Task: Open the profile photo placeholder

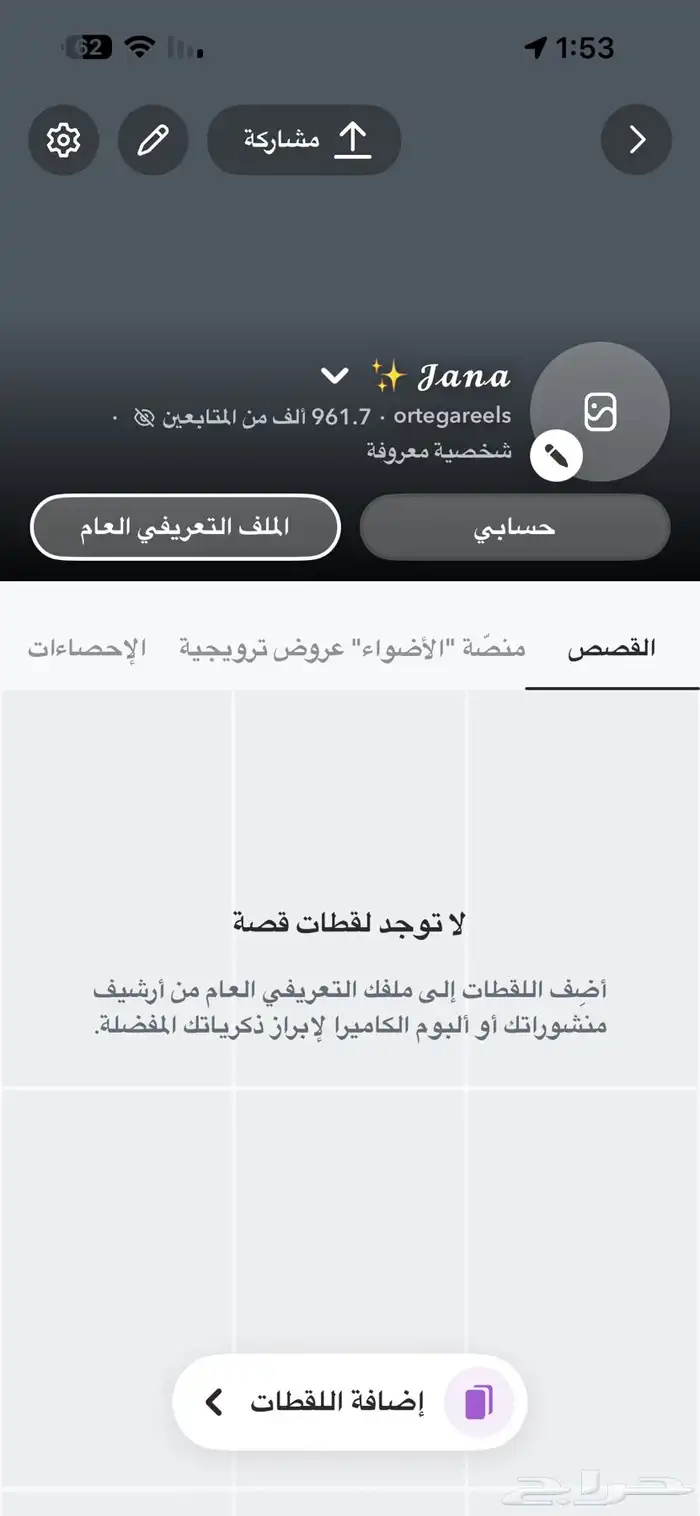Action: 600,411
